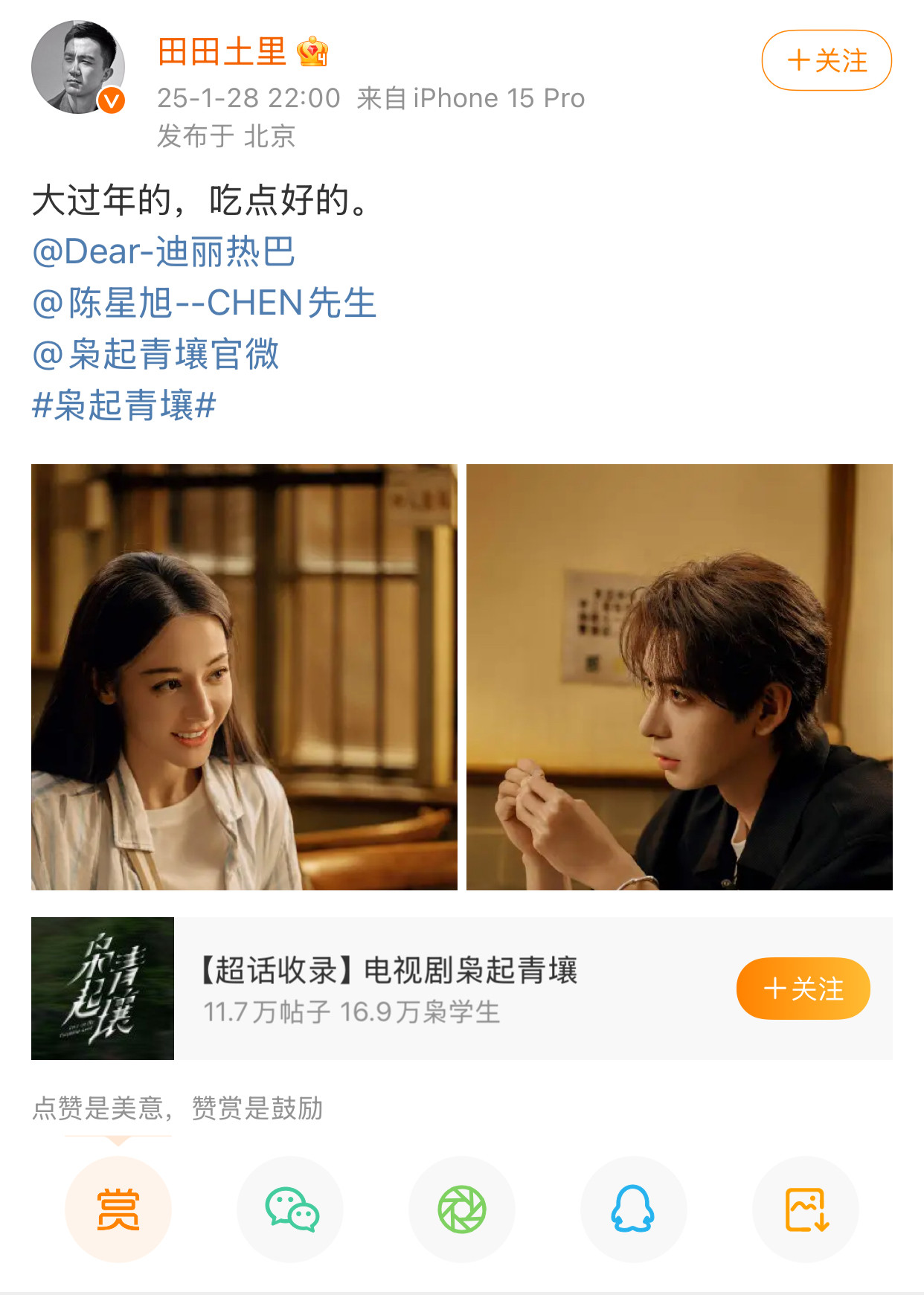924x1295 pixels.
Task: Open the 田田土里 username link
Action: pyautogui.click(x=222, y=52)
